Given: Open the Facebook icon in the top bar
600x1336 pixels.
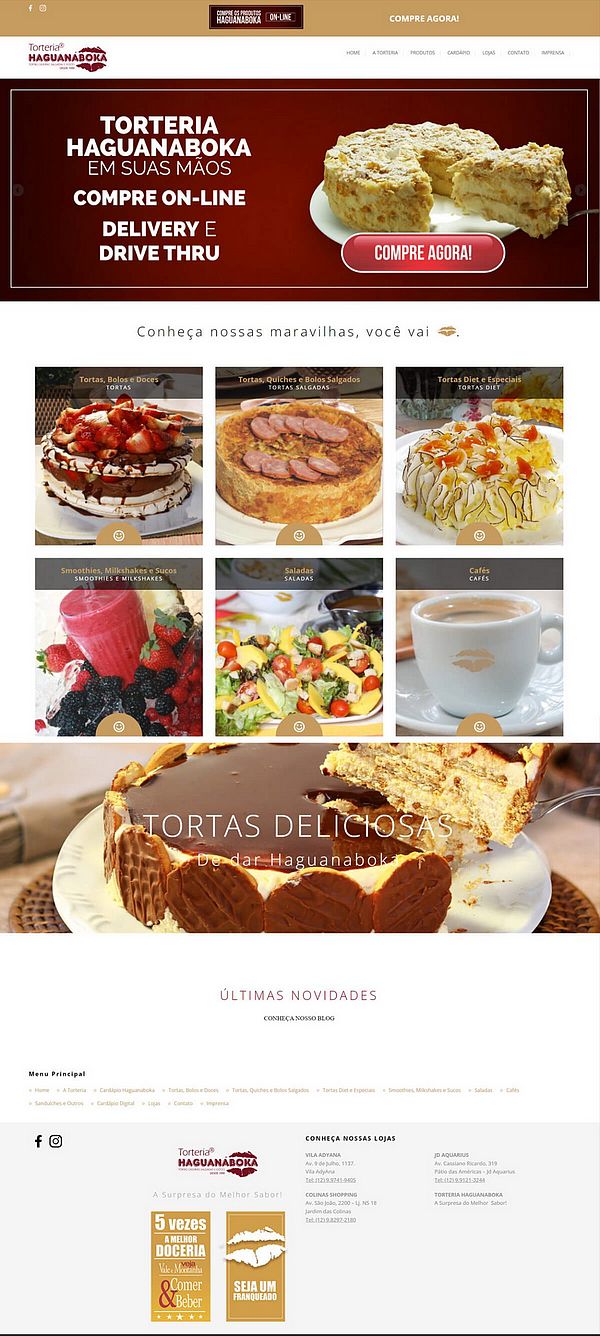Looking at the screenshot, I should 30,8.
